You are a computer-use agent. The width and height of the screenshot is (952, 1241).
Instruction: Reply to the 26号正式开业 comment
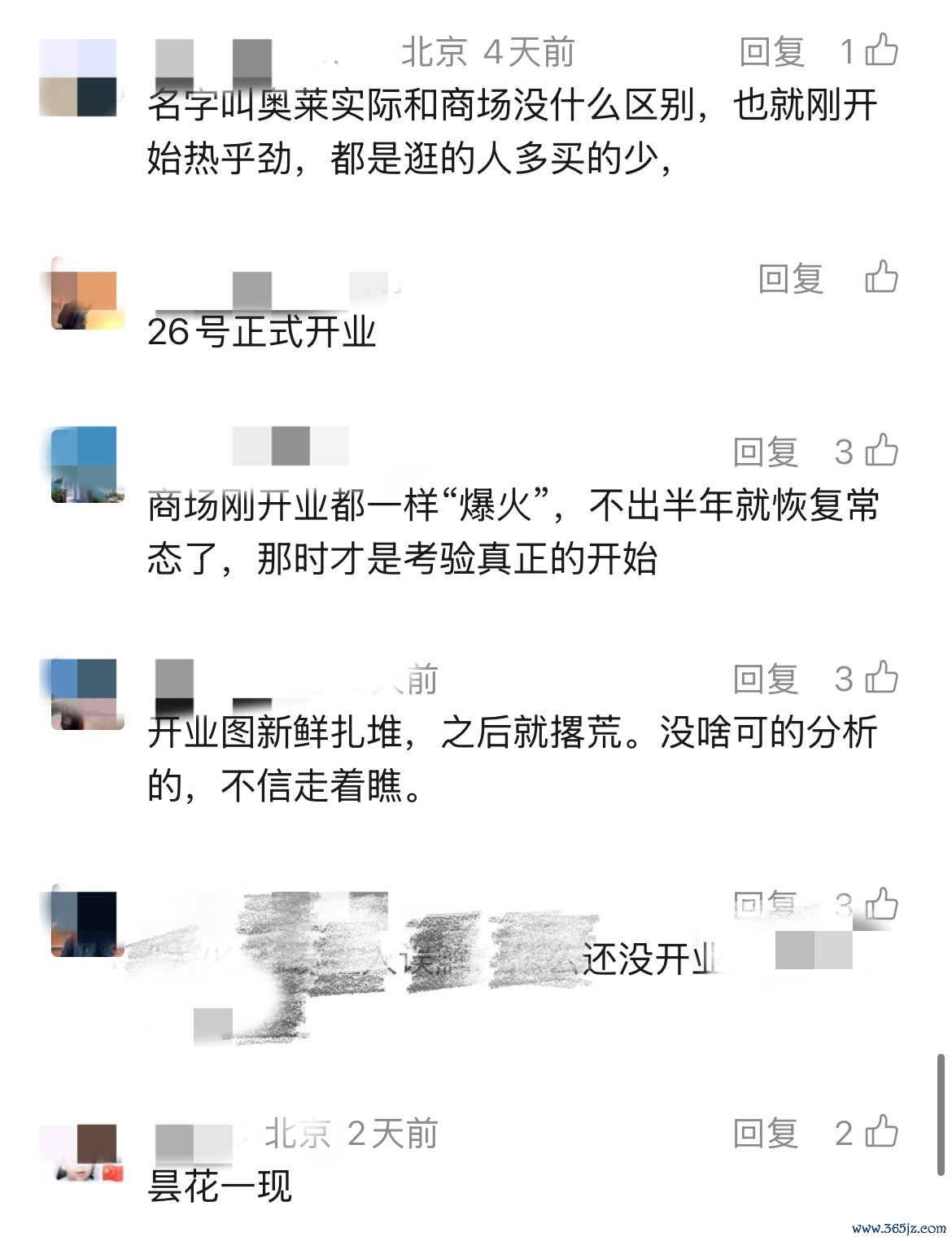(791, 278)
